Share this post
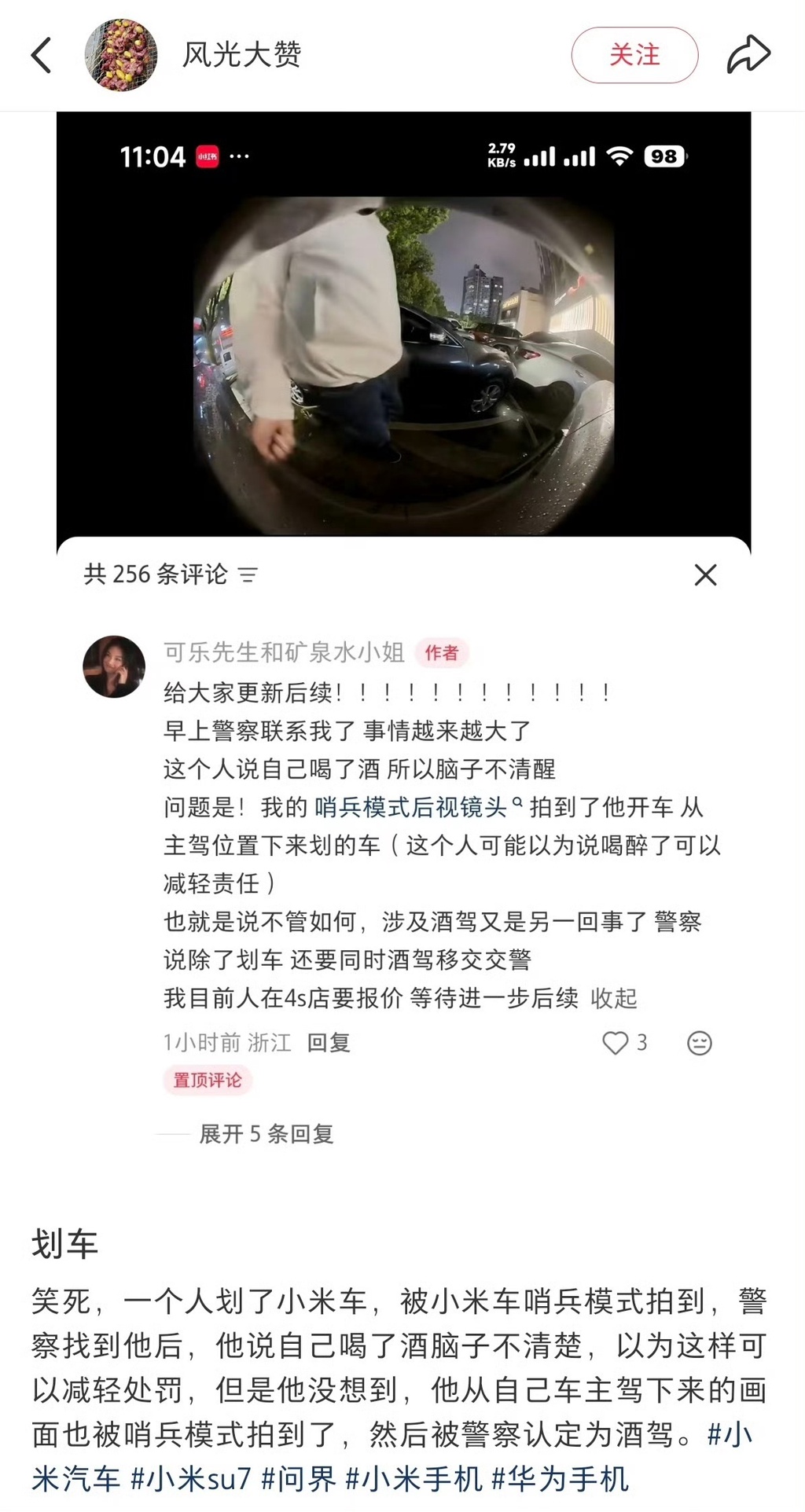 pos(748,55)
